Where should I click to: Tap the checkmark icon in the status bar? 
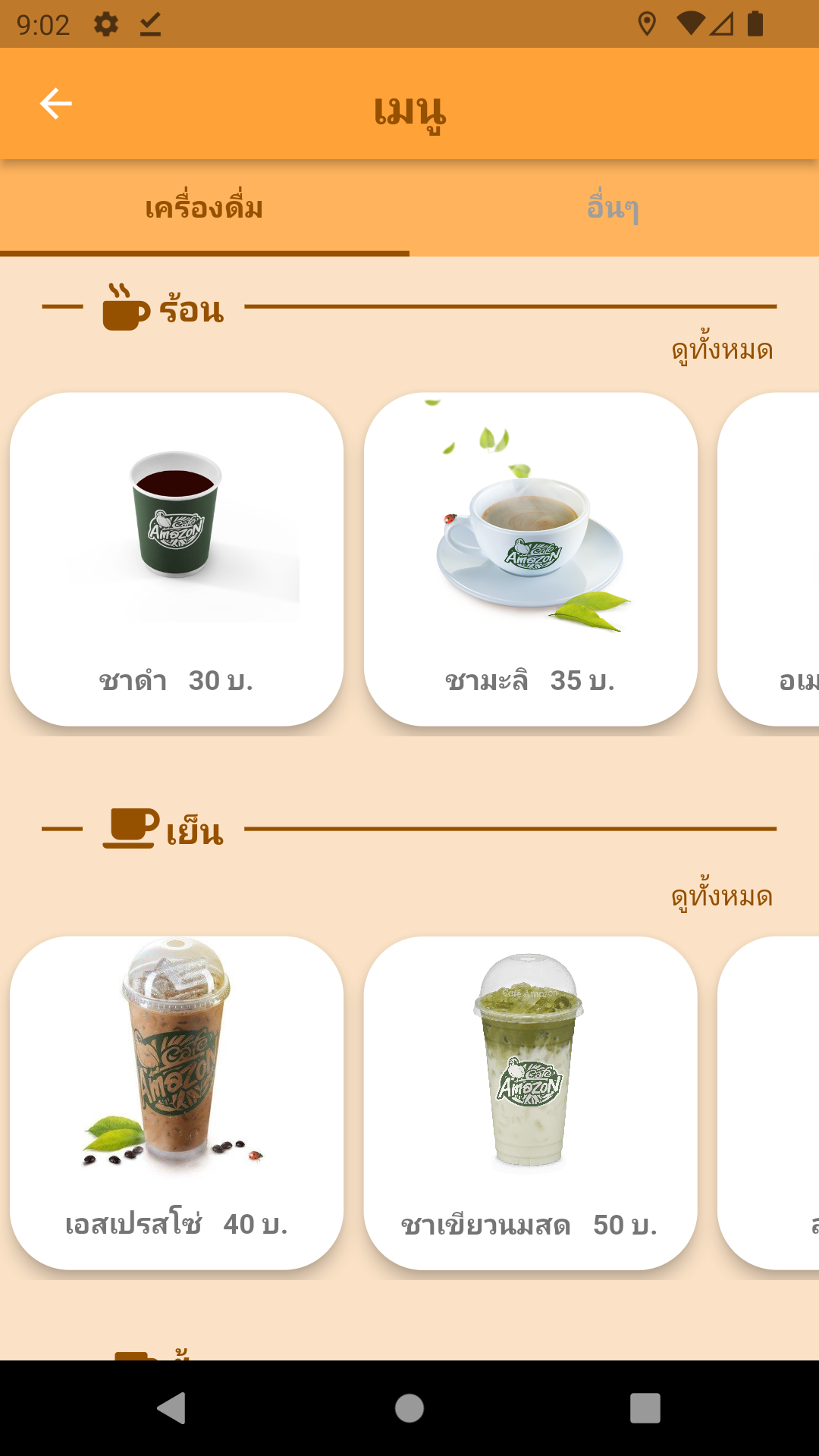pos(149,24)
